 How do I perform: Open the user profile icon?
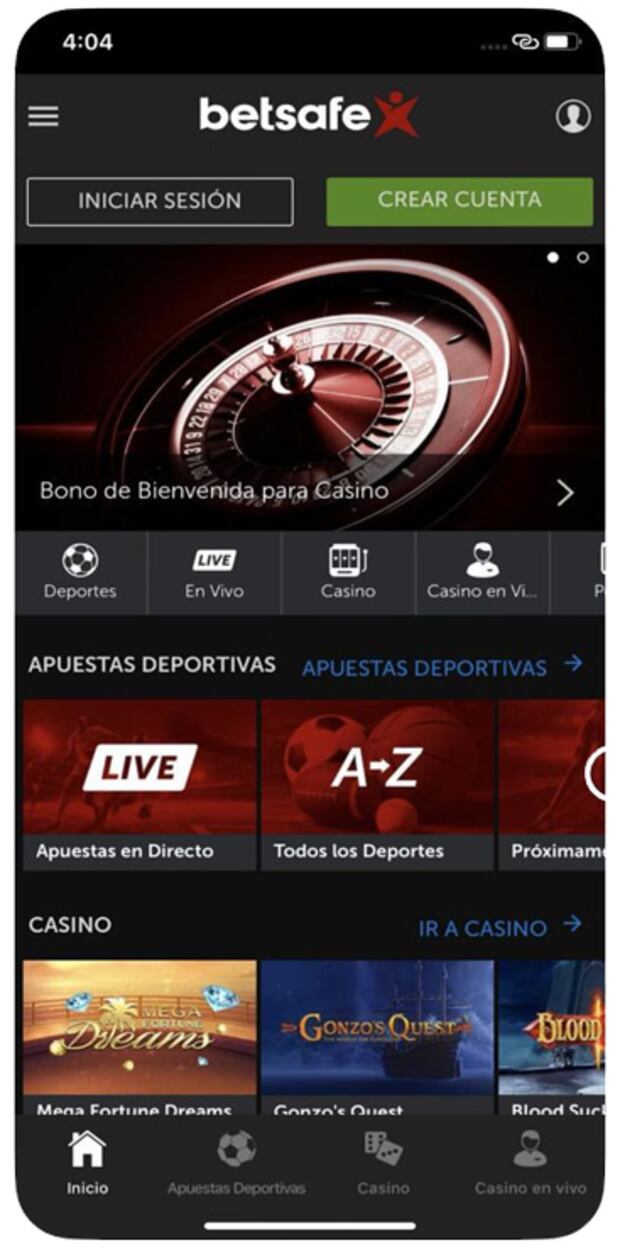click(x=573, y=116)
